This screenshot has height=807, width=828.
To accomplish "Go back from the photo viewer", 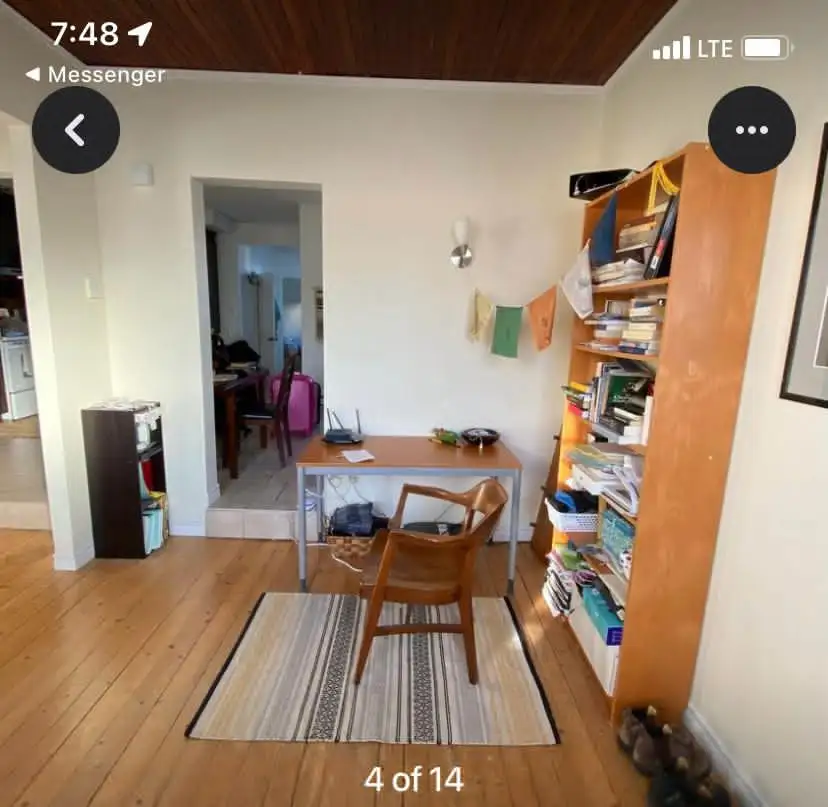I will click(75, 130).
